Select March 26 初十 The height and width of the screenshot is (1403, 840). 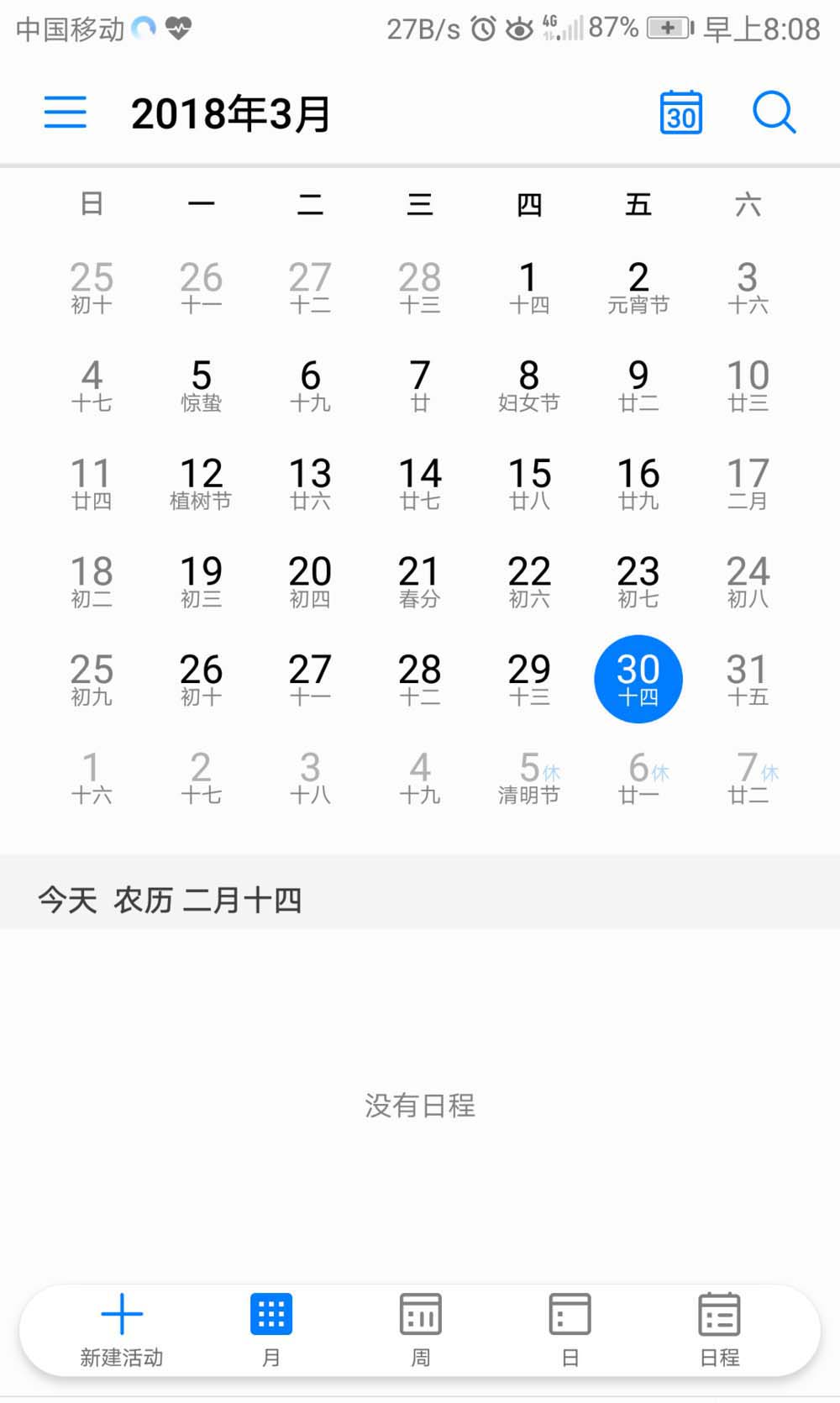(201, 679)
